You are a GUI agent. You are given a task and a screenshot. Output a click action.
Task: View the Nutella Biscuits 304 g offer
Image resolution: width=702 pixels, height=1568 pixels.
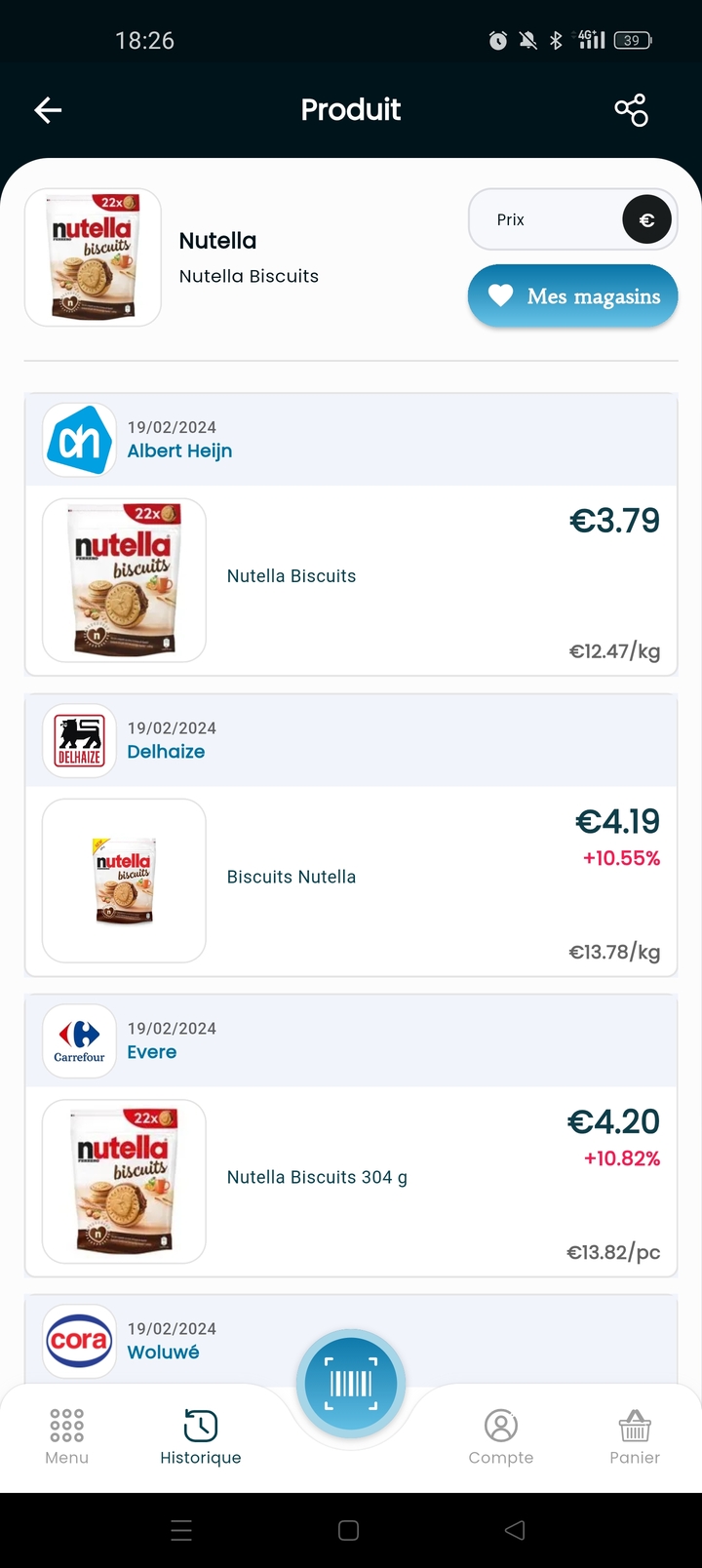[351, 1181]
